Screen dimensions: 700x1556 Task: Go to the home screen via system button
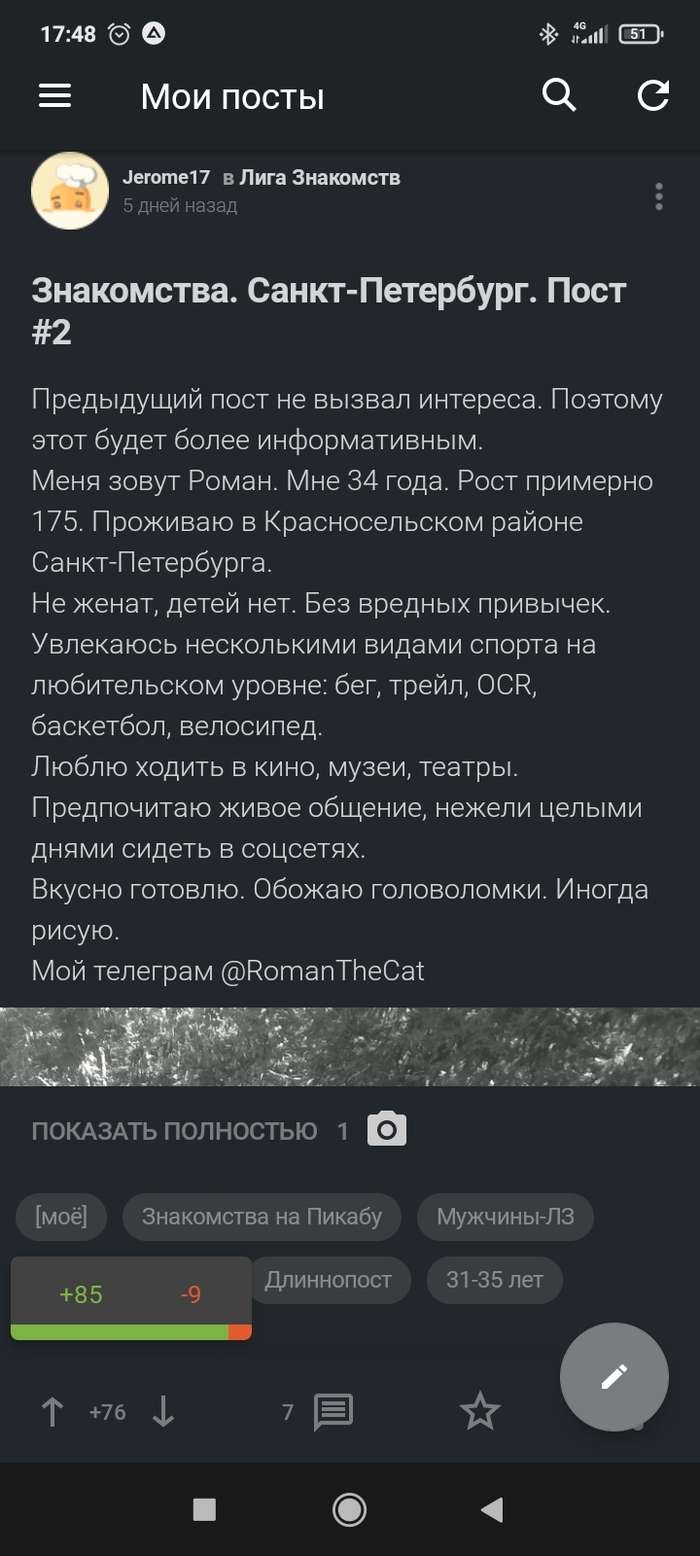coord(349,1509)
